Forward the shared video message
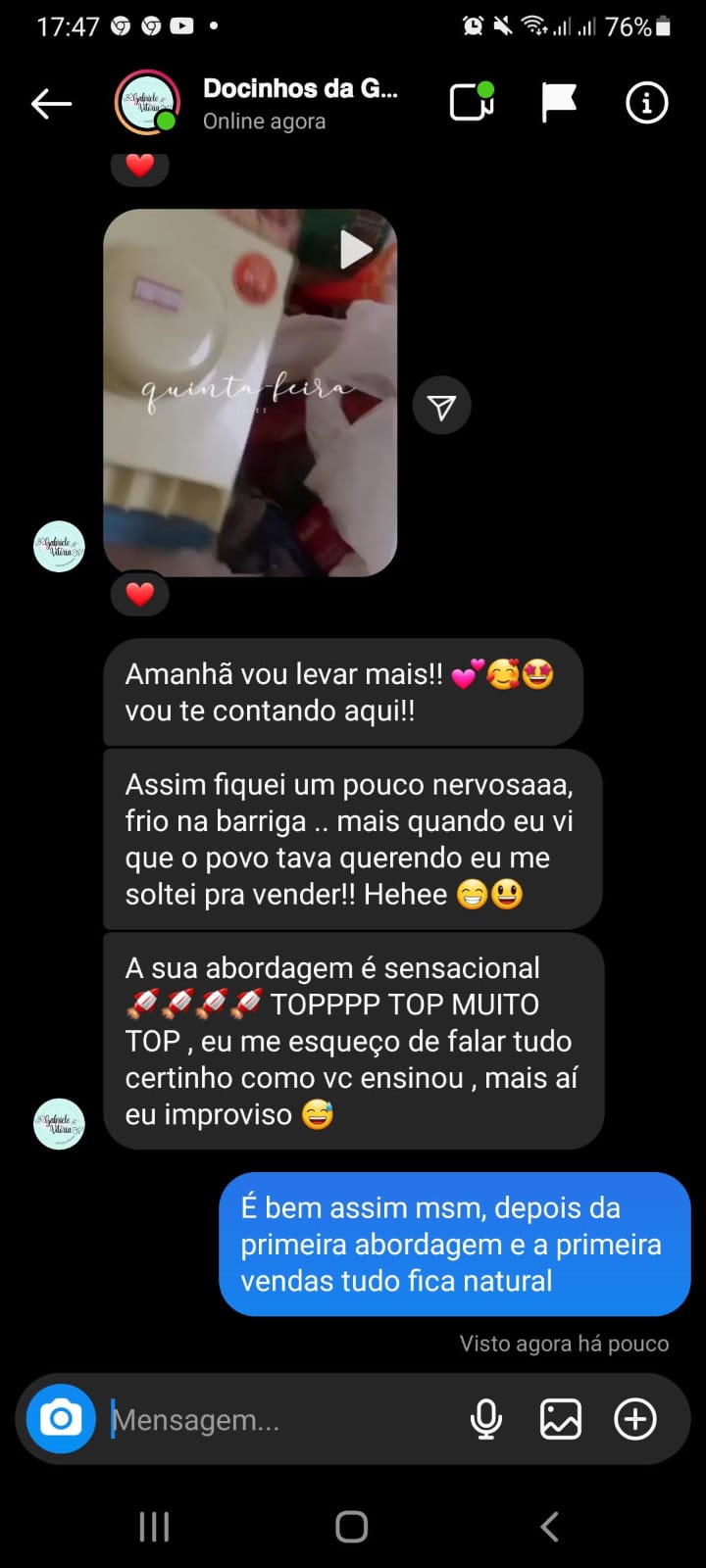The height and width of the screenshot is (1568, 706). pyautogui.click(x=441, y=407)
